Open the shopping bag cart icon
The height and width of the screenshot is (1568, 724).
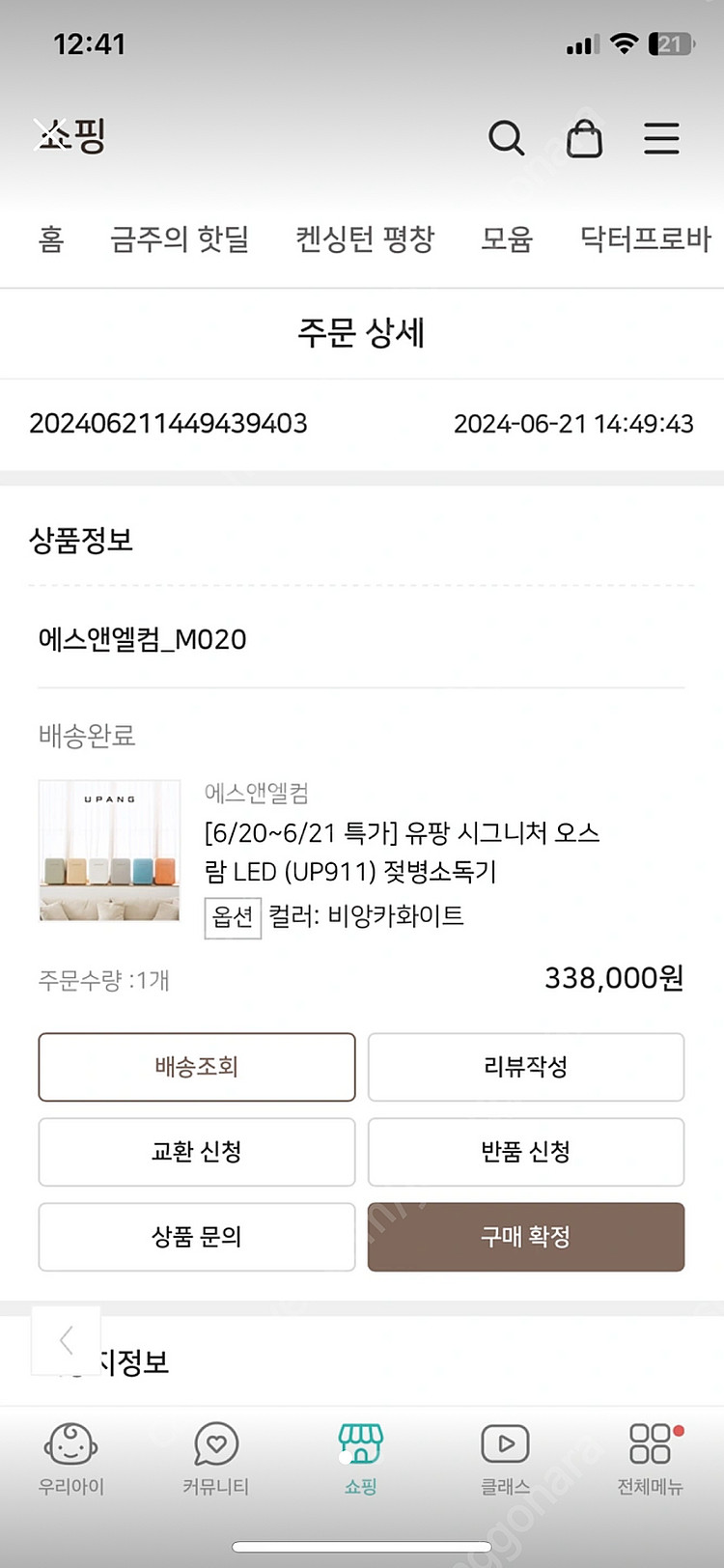(x=584, y=138)
